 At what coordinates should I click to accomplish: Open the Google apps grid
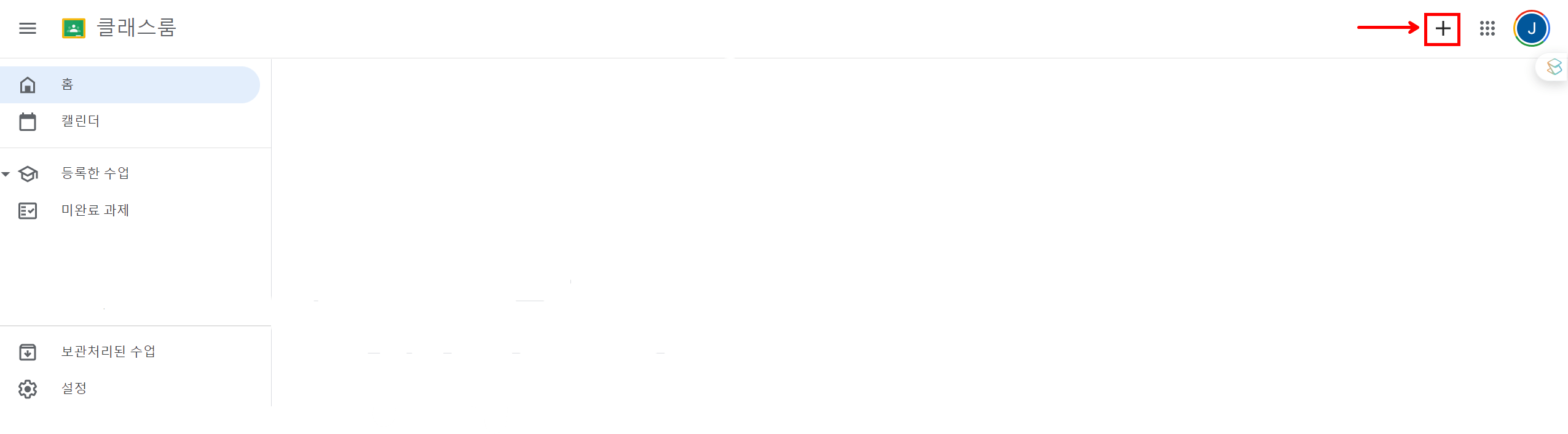[1487, 28]
